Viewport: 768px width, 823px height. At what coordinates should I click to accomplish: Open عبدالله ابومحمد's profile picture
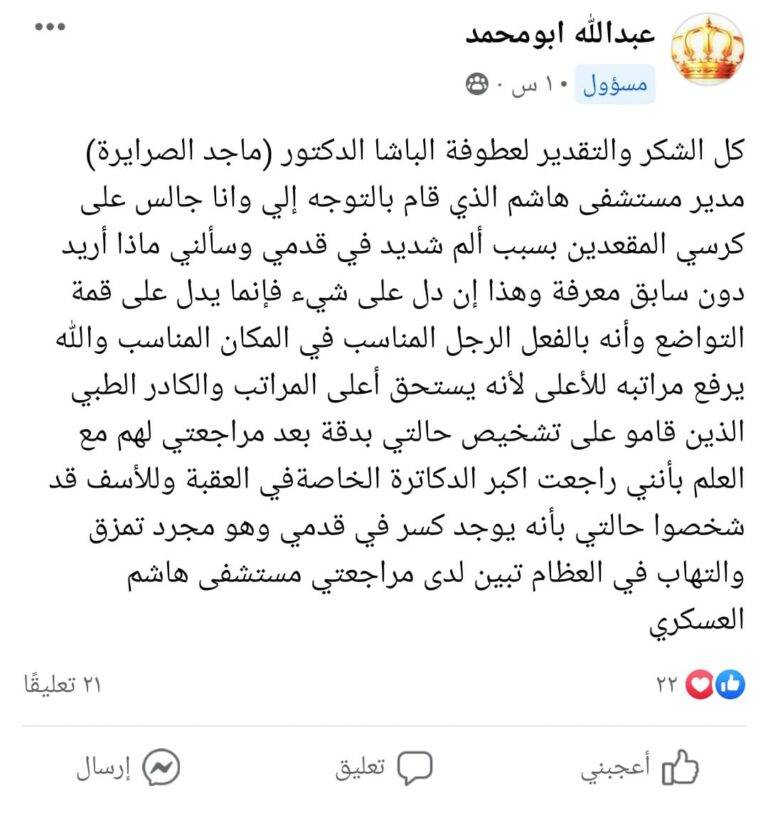(x=708, y=50)
